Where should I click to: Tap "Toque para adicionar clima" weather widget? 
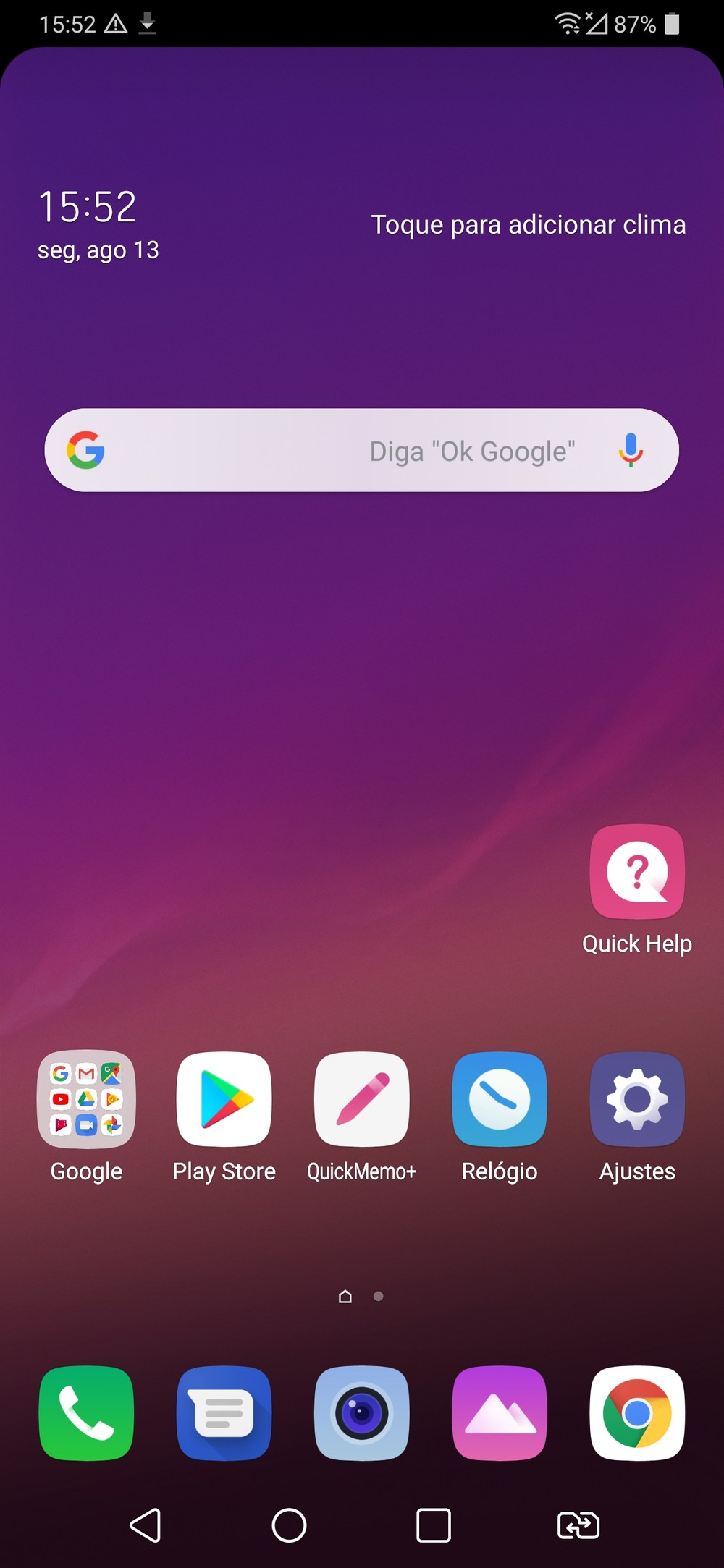pyautogui.click(x=528, y=224)
